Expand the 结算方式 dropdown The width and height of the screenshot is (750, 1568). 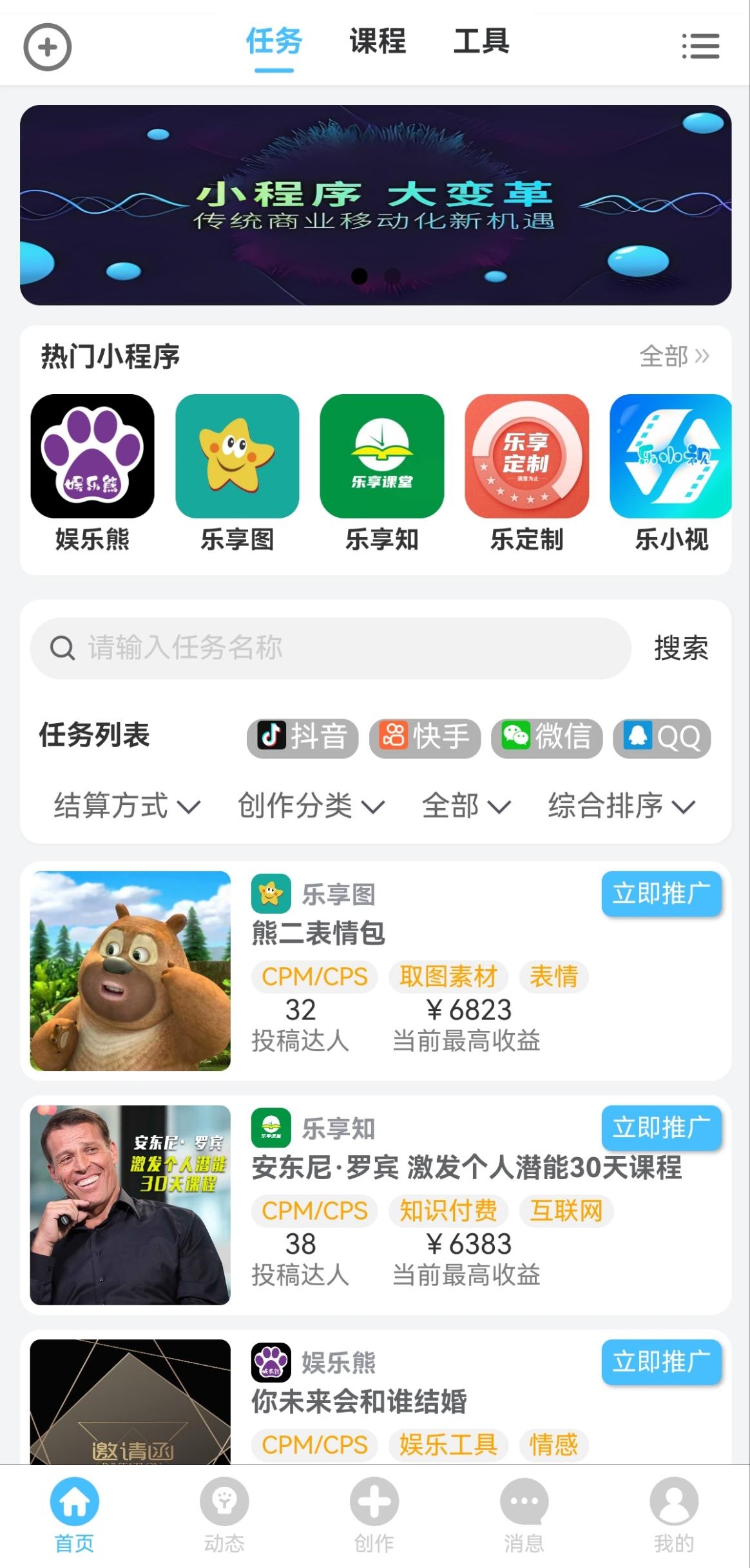(127, 806)
